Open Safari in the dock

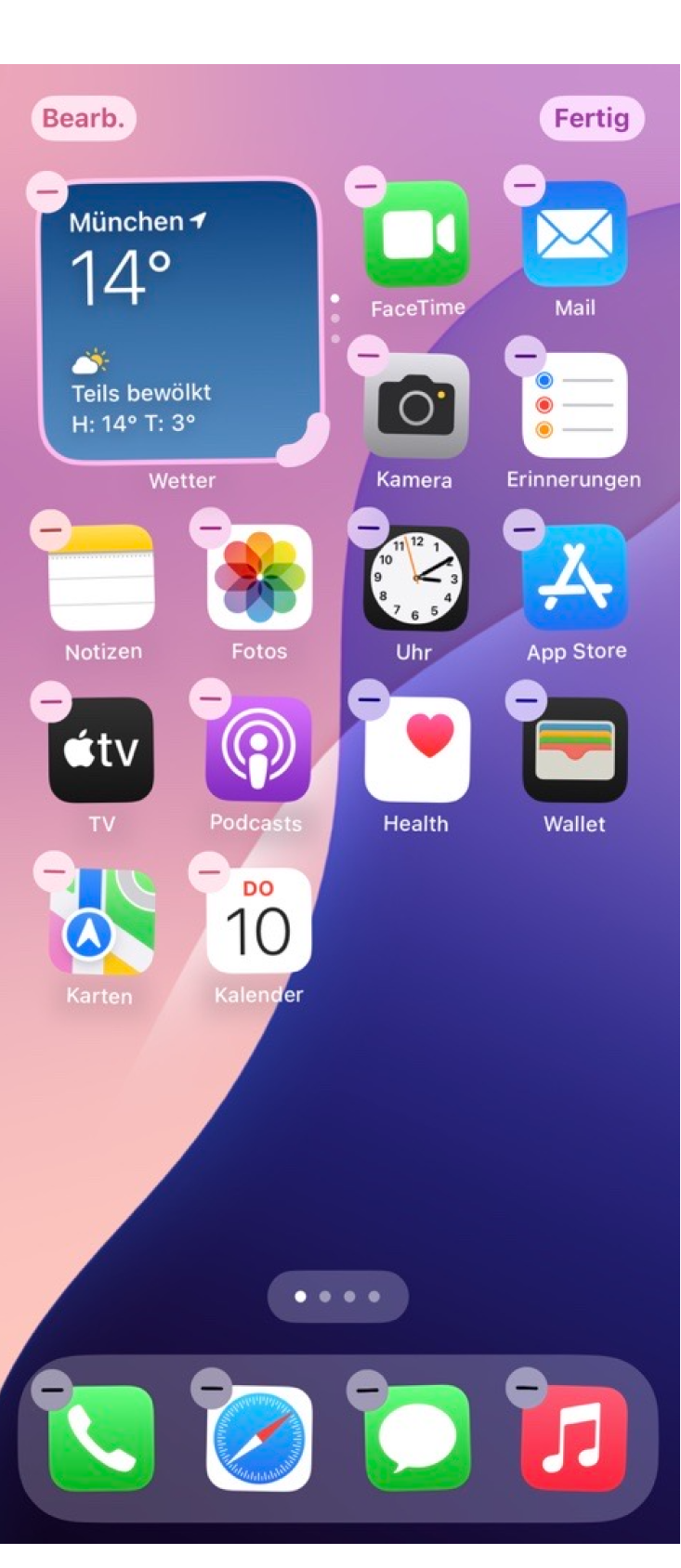[x=259, y=1438]
